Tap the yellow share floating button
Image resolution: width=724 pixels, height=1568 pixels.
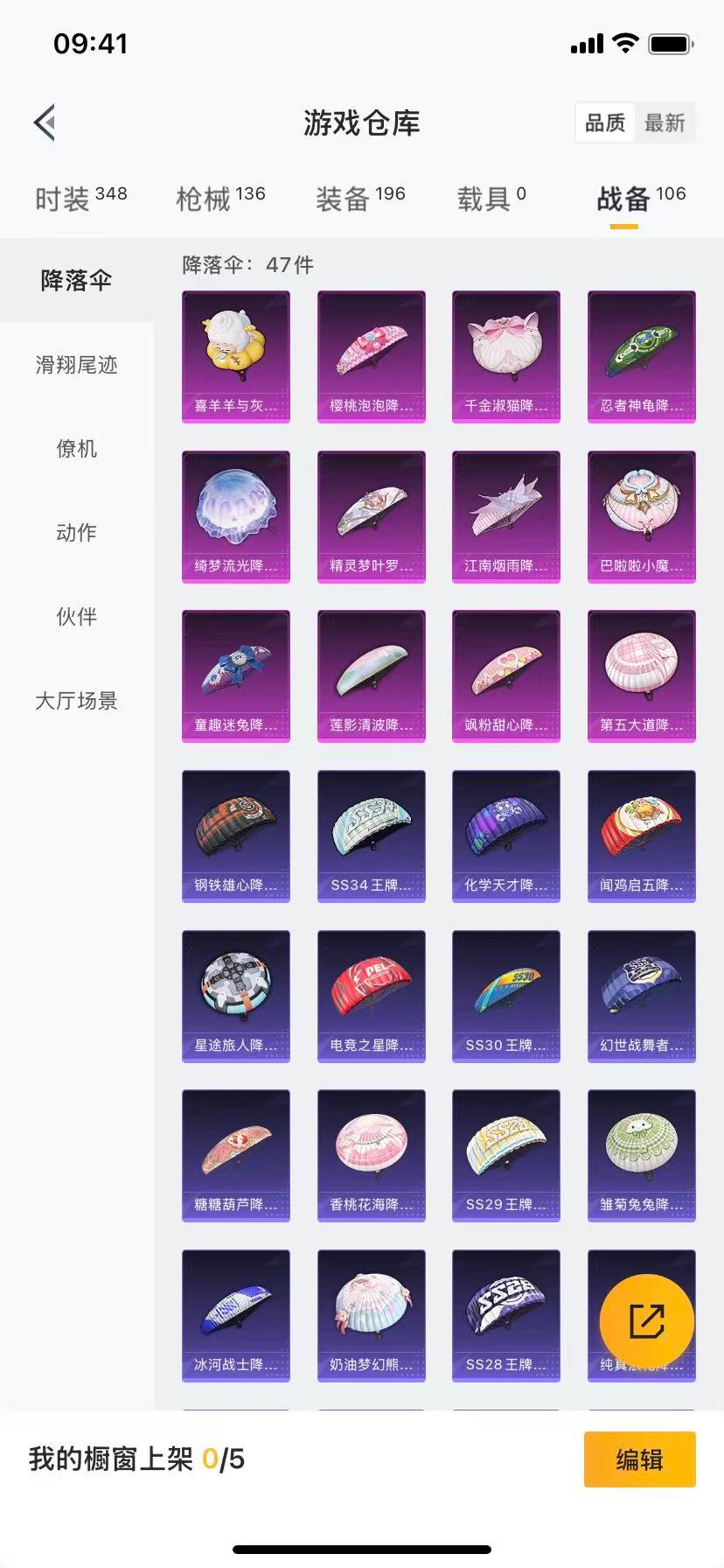647,1321
